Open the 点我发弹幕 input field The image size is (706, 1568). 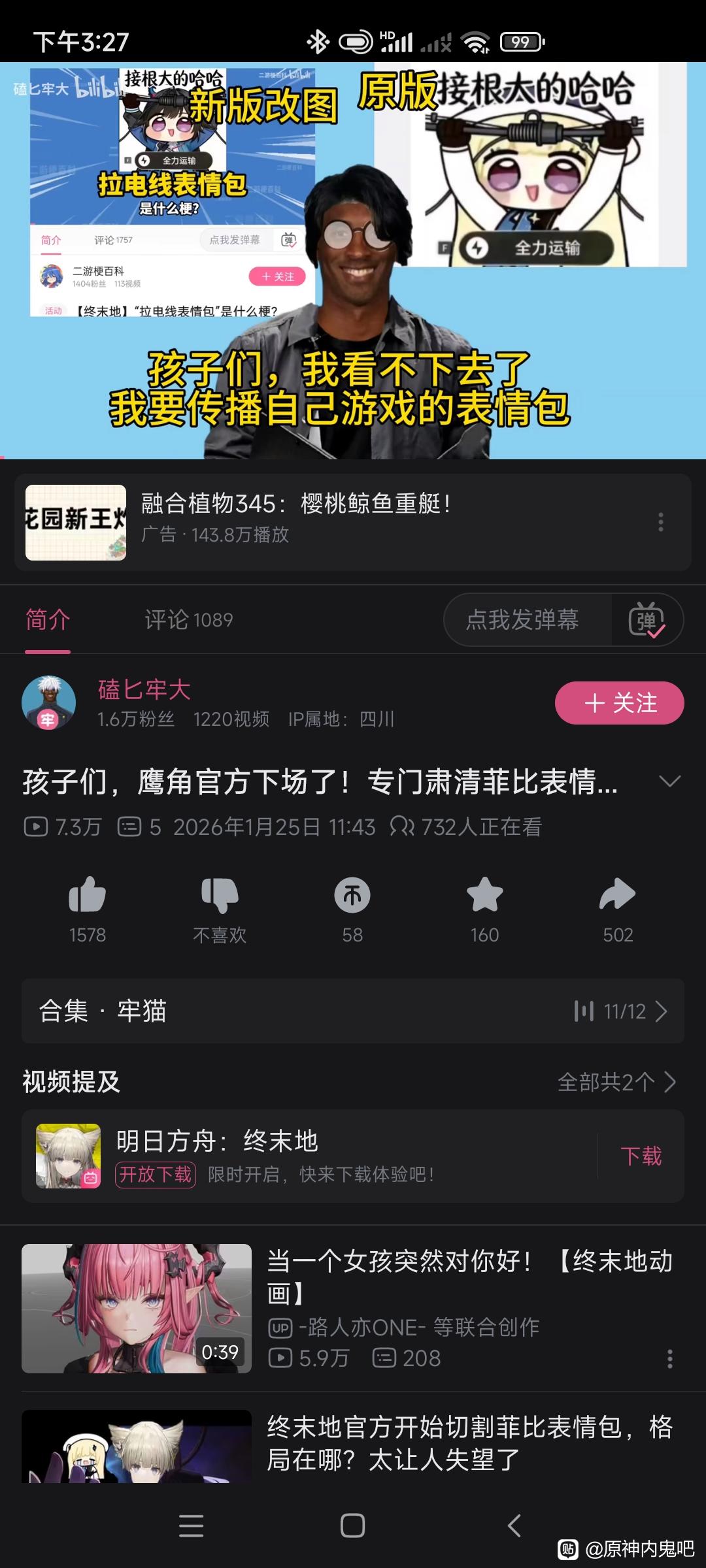[x=523, y=619]
